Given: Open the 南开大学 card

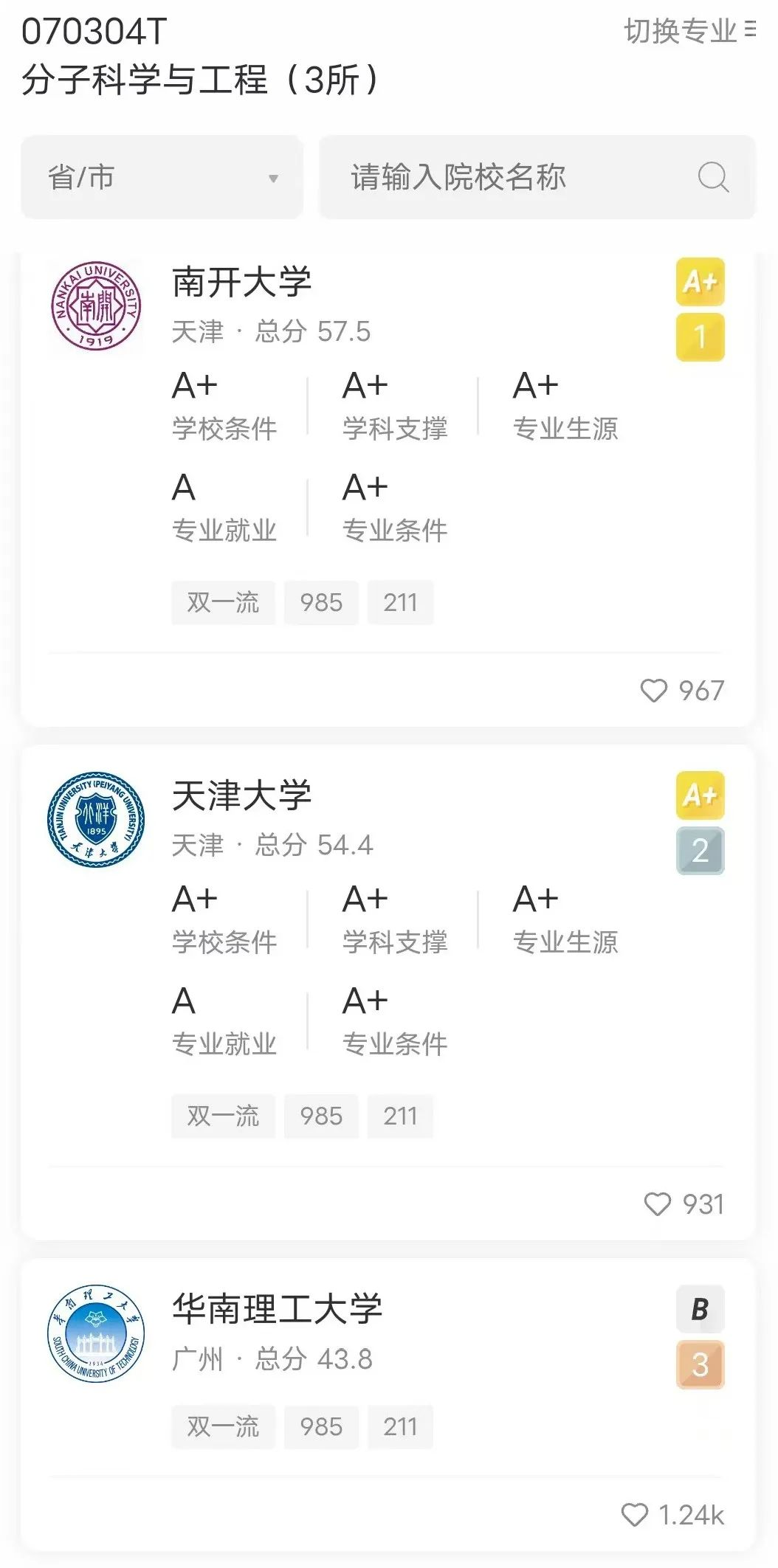Looking at the screenshot, I should (242, 282).
